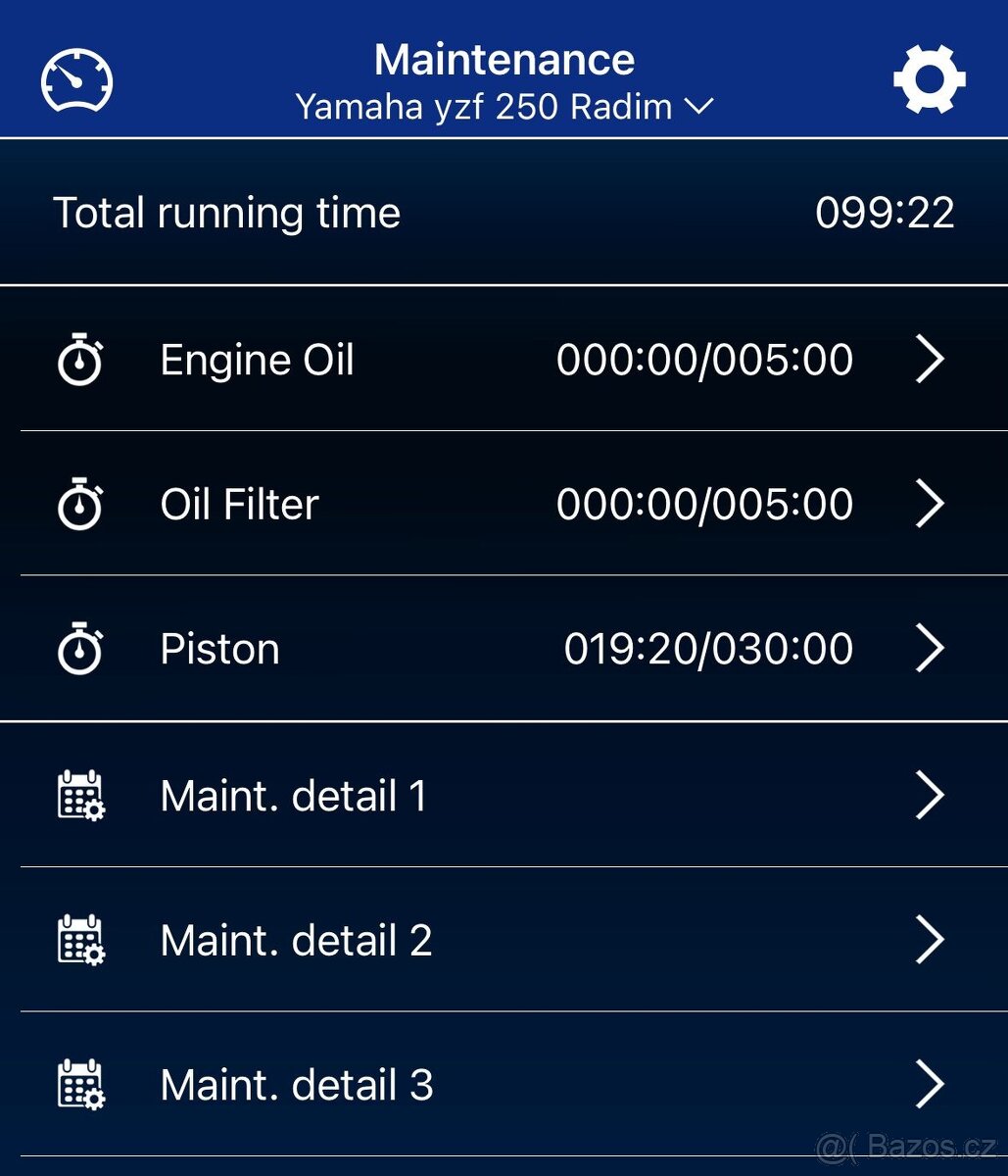Go to Maint. detail 3

click(504, 1085)
